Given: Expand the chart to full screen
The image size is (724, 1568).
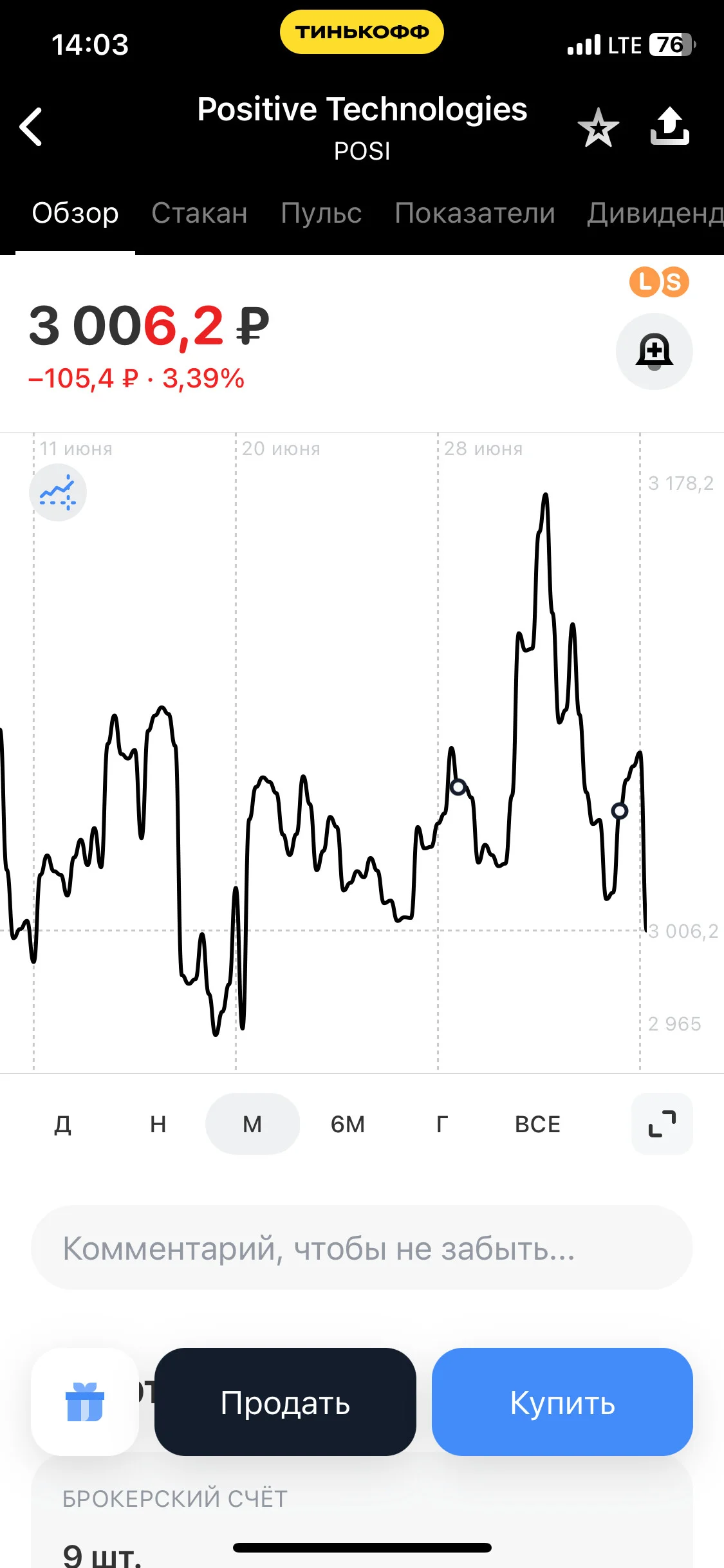Looking at the screenshot, I should tap(662, 1124).
